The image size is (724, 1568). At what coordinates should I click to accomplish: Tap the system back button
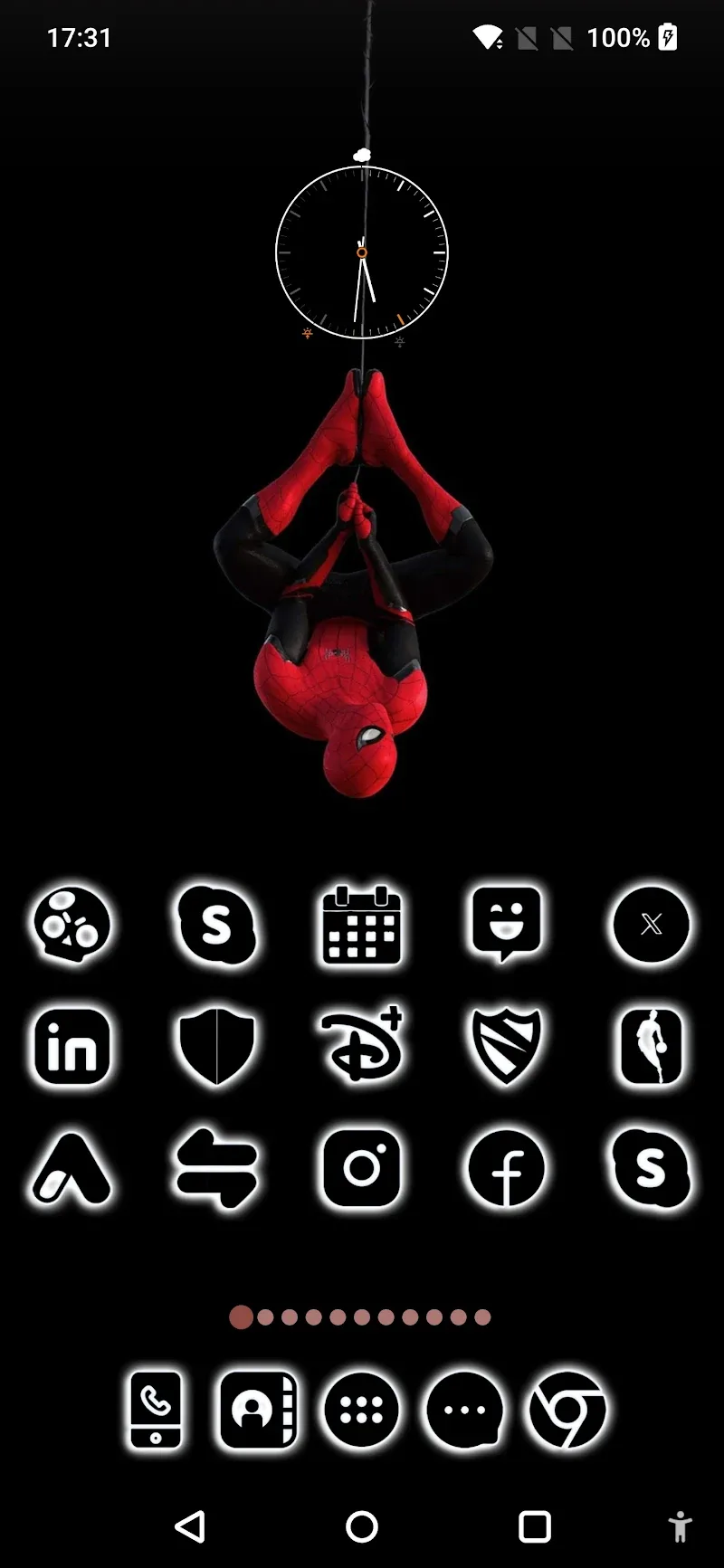[x=190, y=1526]
